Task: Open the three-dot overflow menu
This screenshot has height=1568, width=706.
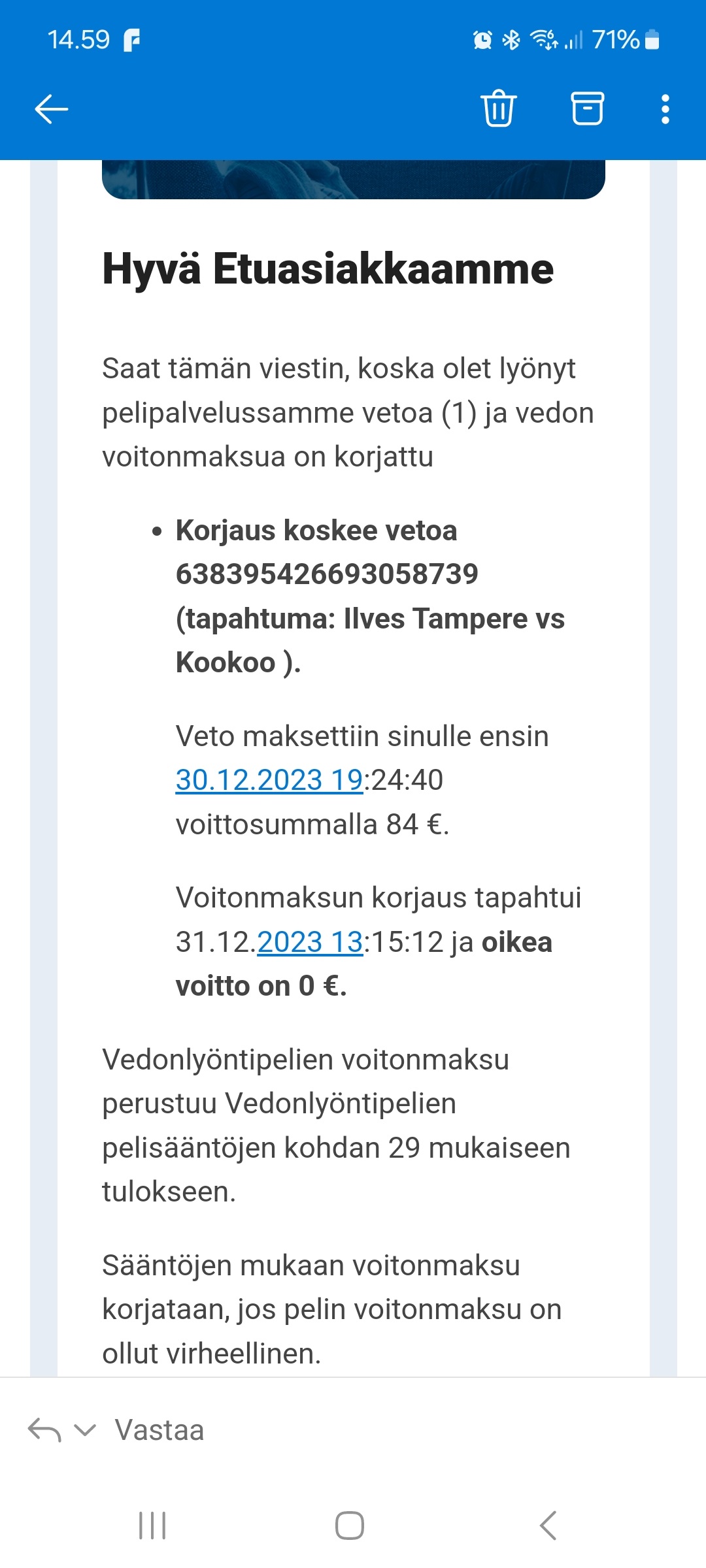Action: pos(665,108)
